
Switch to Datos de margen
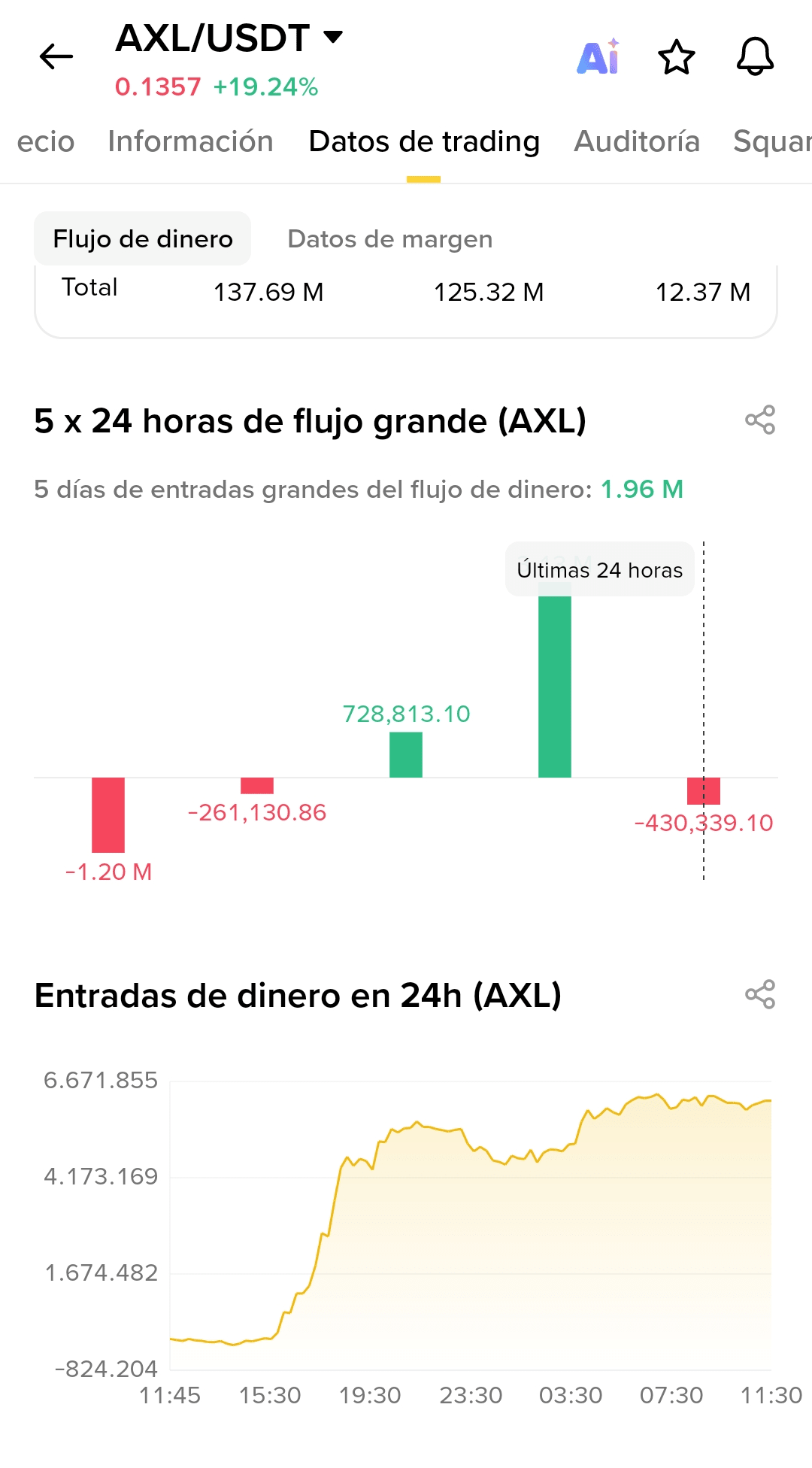tap(389, 239)
